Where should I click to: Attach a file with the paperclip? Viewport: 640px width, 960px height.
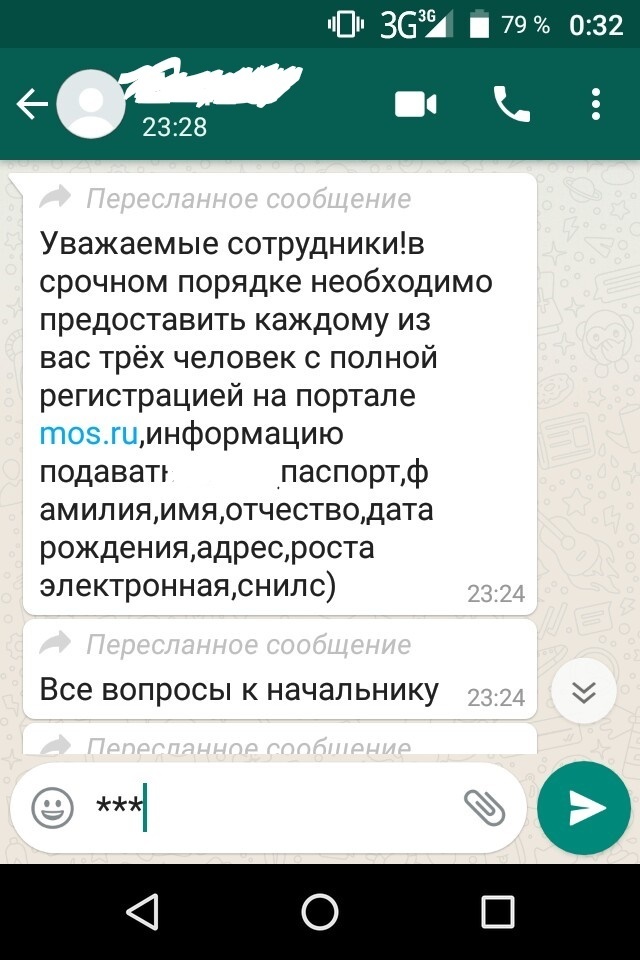pos(485,807)
